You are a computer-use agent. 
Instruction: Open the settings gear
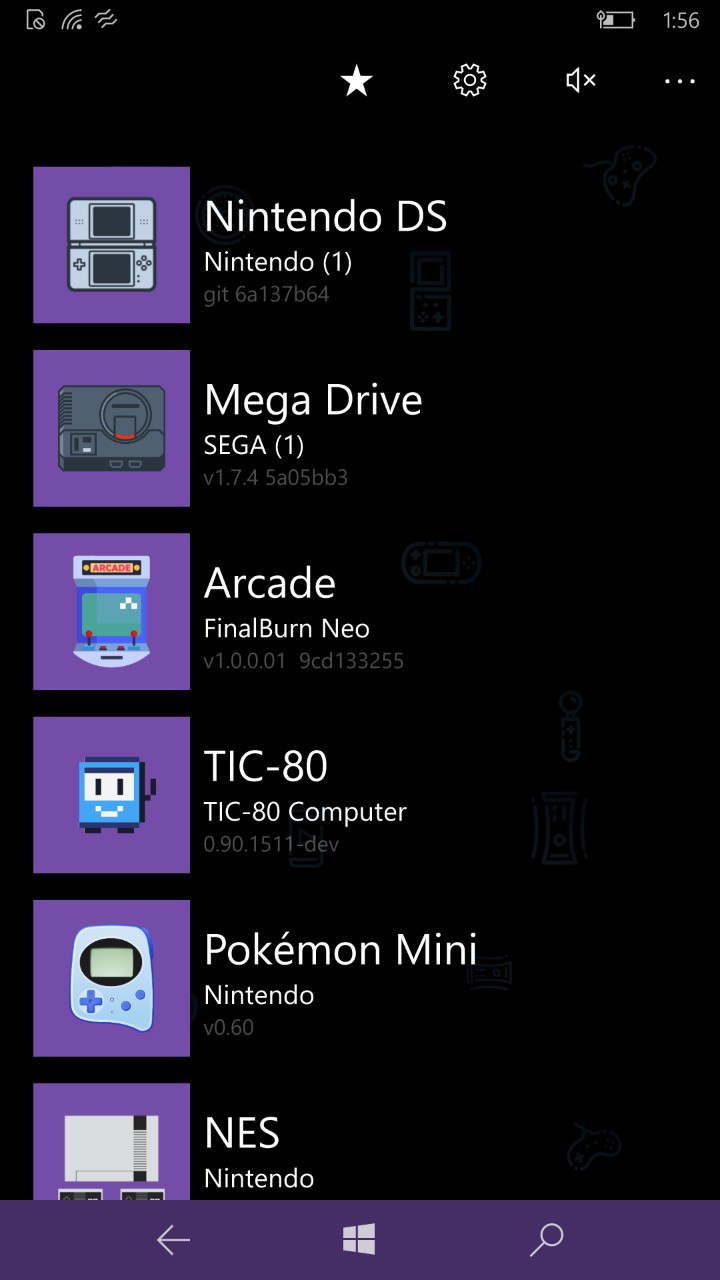pyautogui.click(x=469, y=81)
